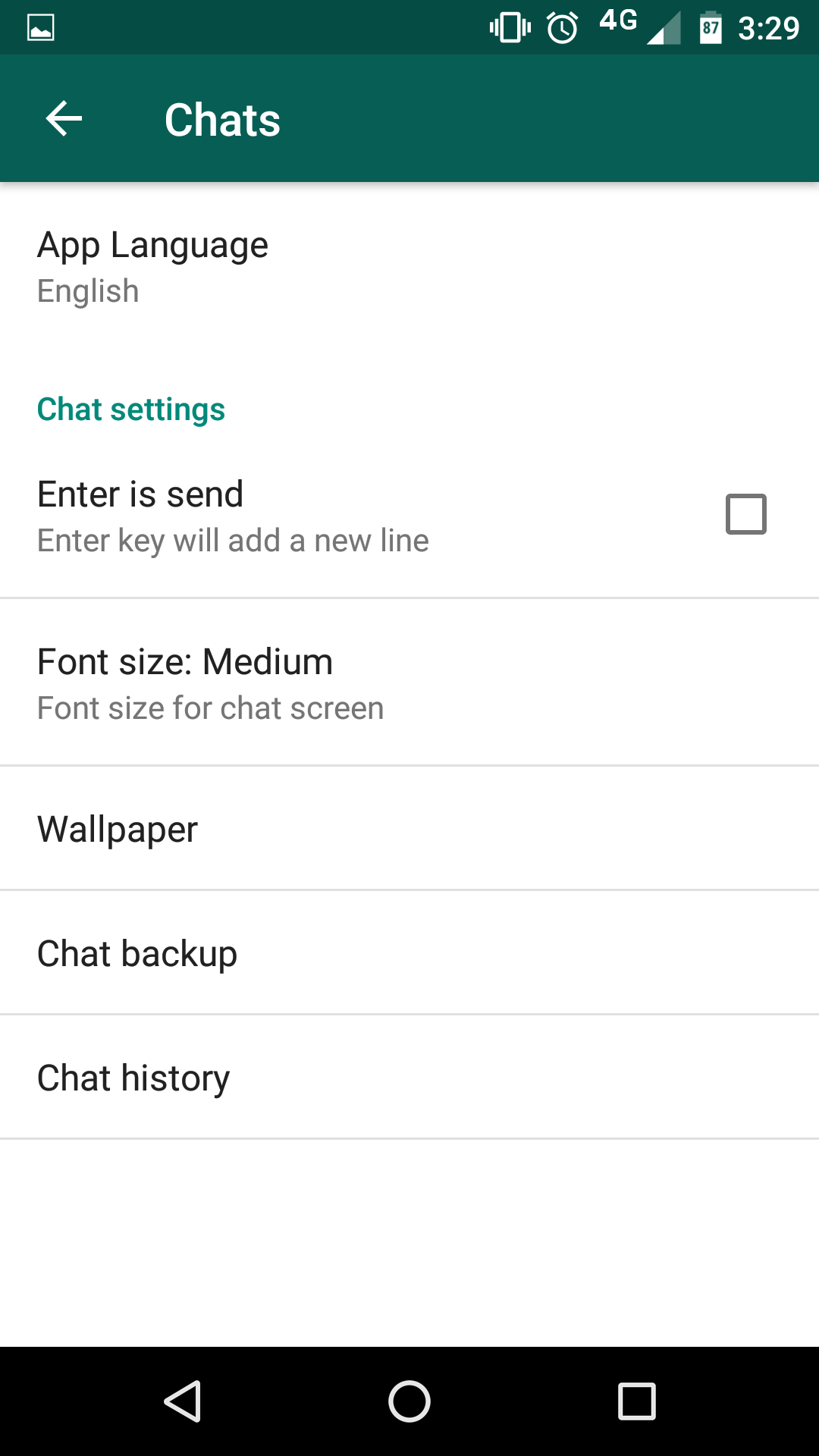The height and width of the screenshot is (1456, 819).
Task: Go back using the arrow in the app bar
Action: pyautogui.click(x=64, y=119)
